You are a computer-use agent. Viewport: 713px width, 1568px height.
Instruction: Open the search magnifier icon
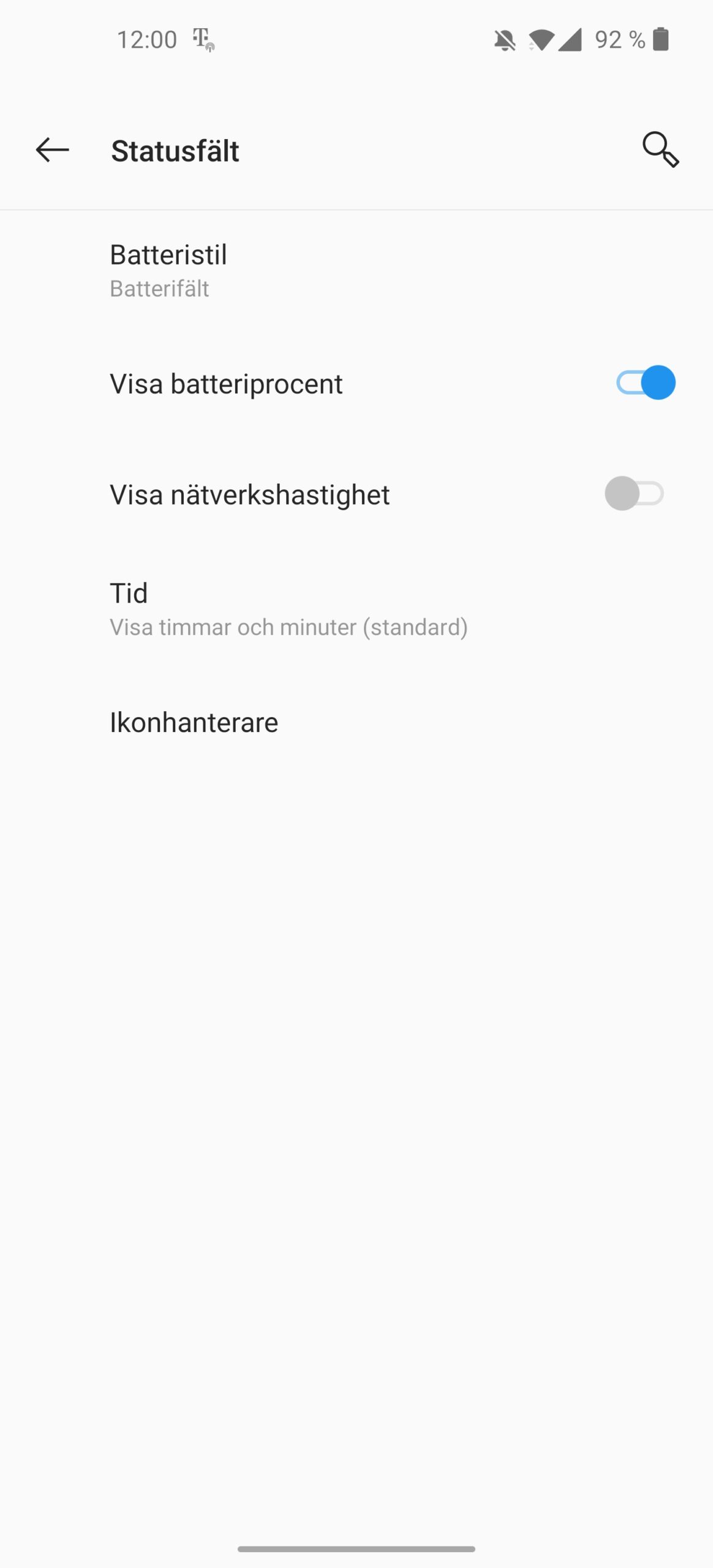tap(660, 149)
